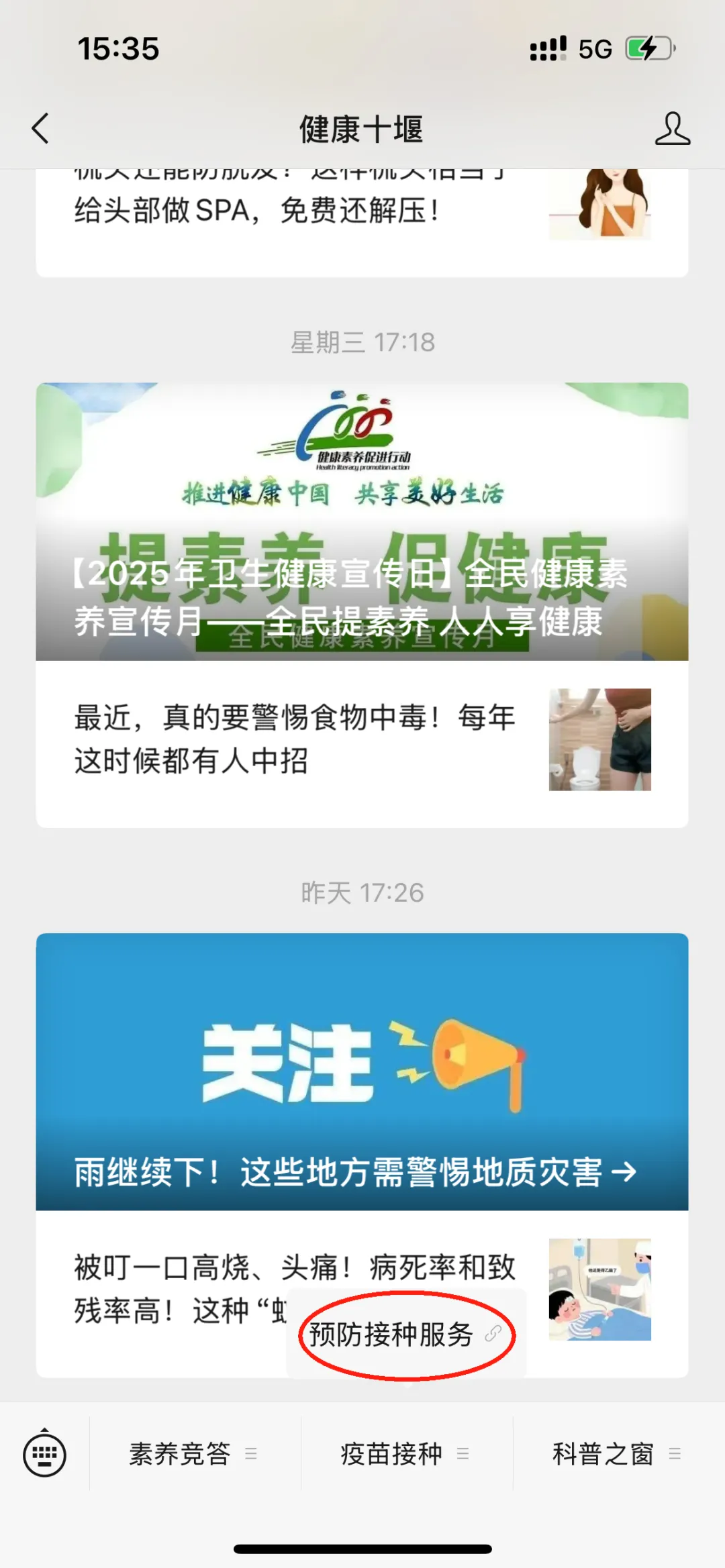Go back from 健康十堰 page
This screenshot has height=1568, width=725.
[41, 128]
